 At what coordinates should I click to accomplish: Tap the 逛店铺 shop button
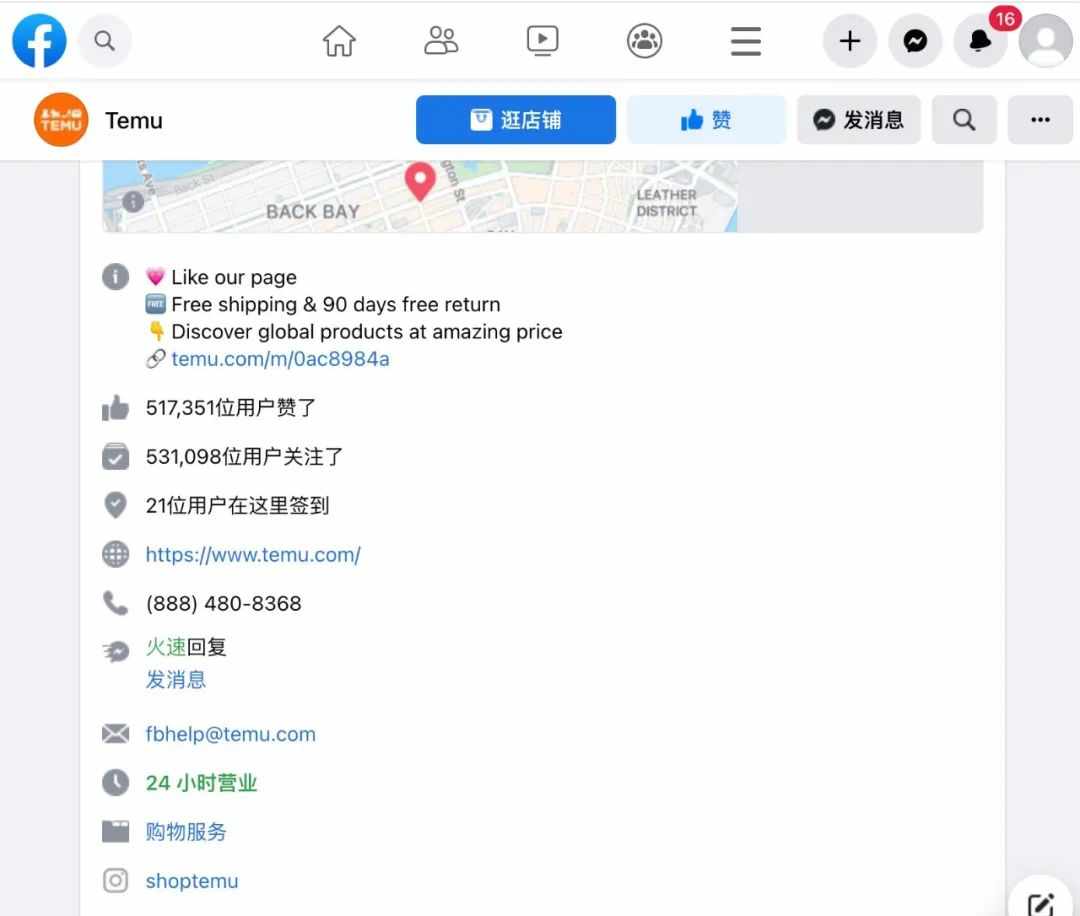coord(516,120)
